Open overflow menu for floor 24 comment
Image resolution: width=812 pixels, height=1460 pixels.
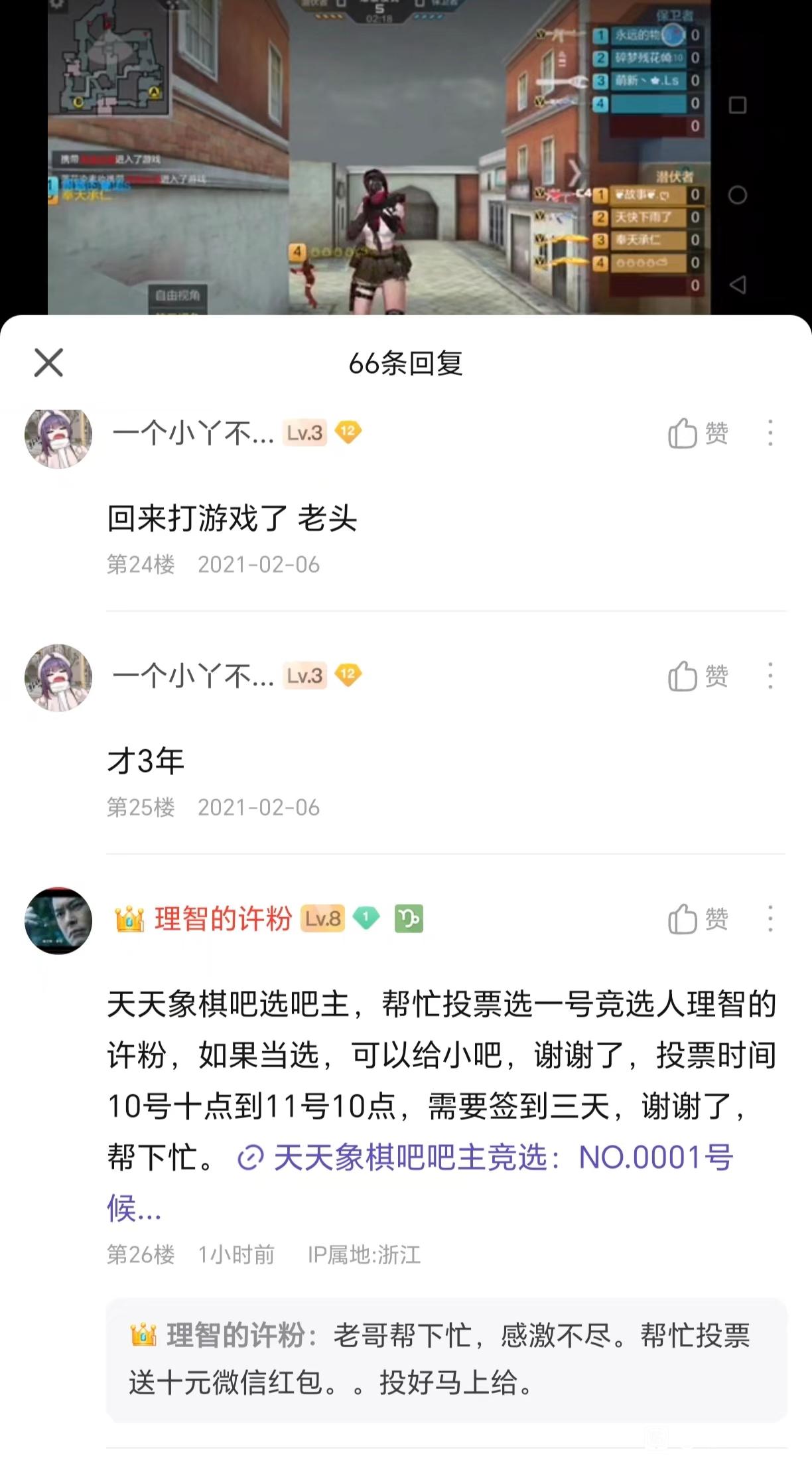coord(770,433)
